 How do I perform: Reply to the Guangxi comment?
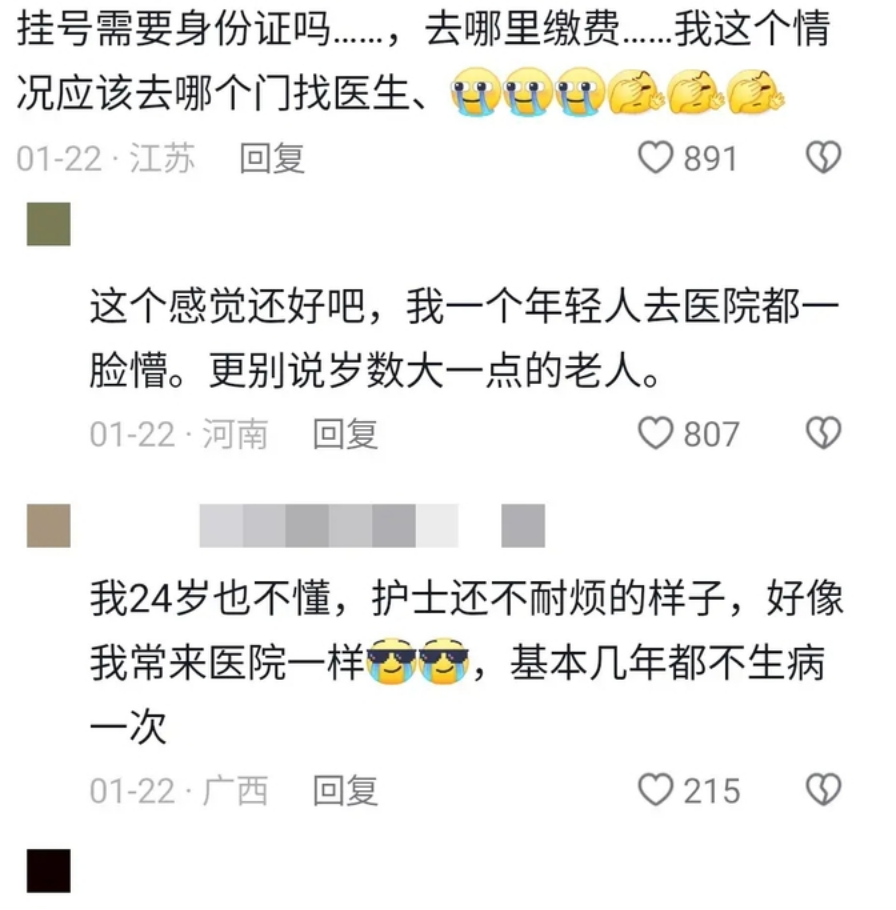click(x=345, y=790)
